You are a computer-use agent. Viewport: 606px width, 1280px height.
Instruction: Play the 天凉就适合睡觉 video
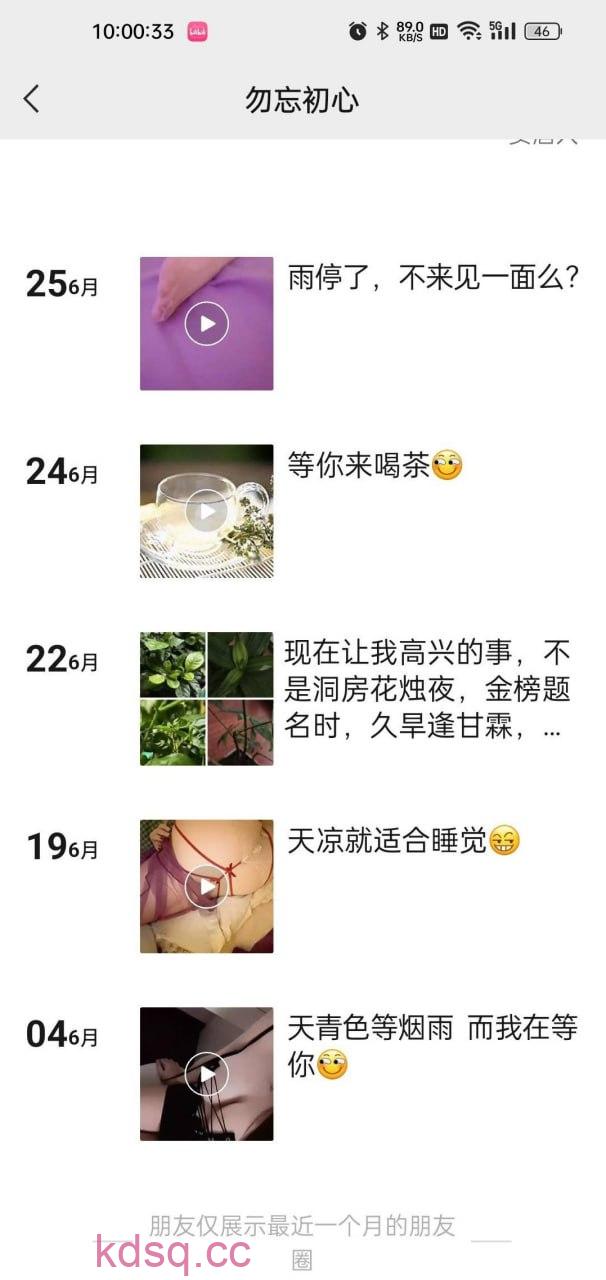coord(206,886)
